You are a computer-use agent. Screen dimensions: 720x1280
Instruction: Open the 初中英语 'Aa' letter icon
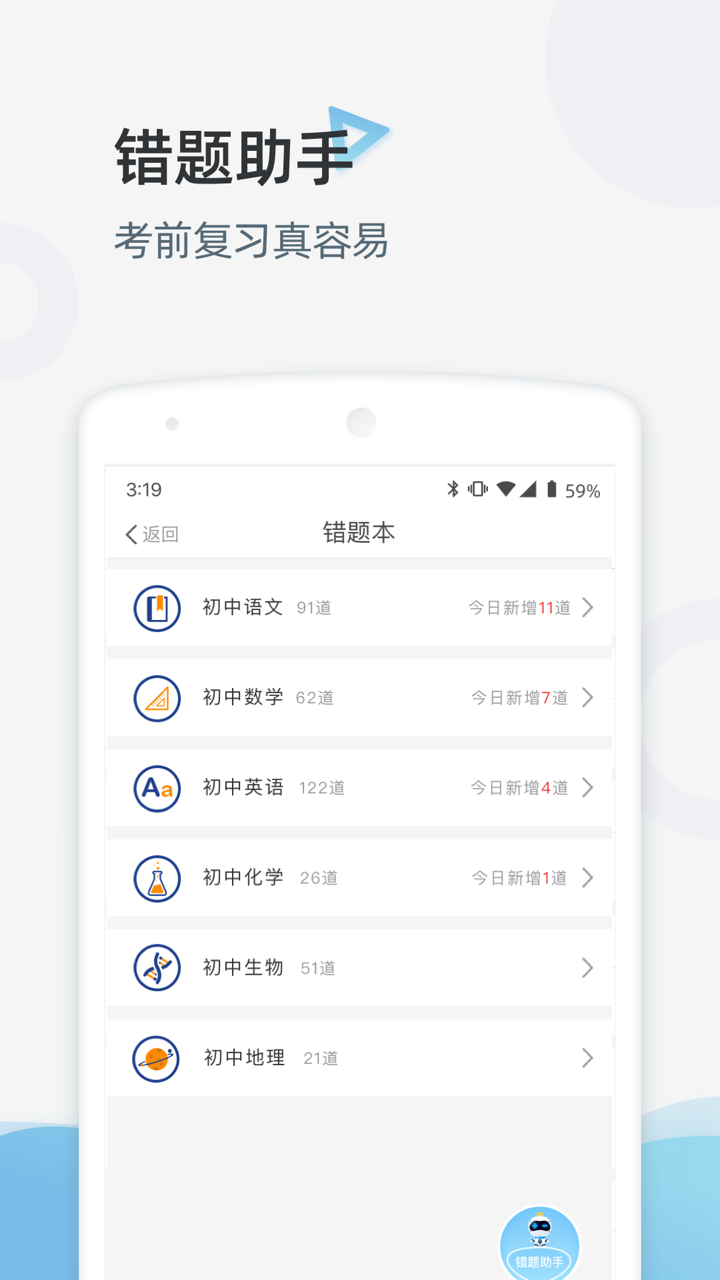tap(156, 787)
